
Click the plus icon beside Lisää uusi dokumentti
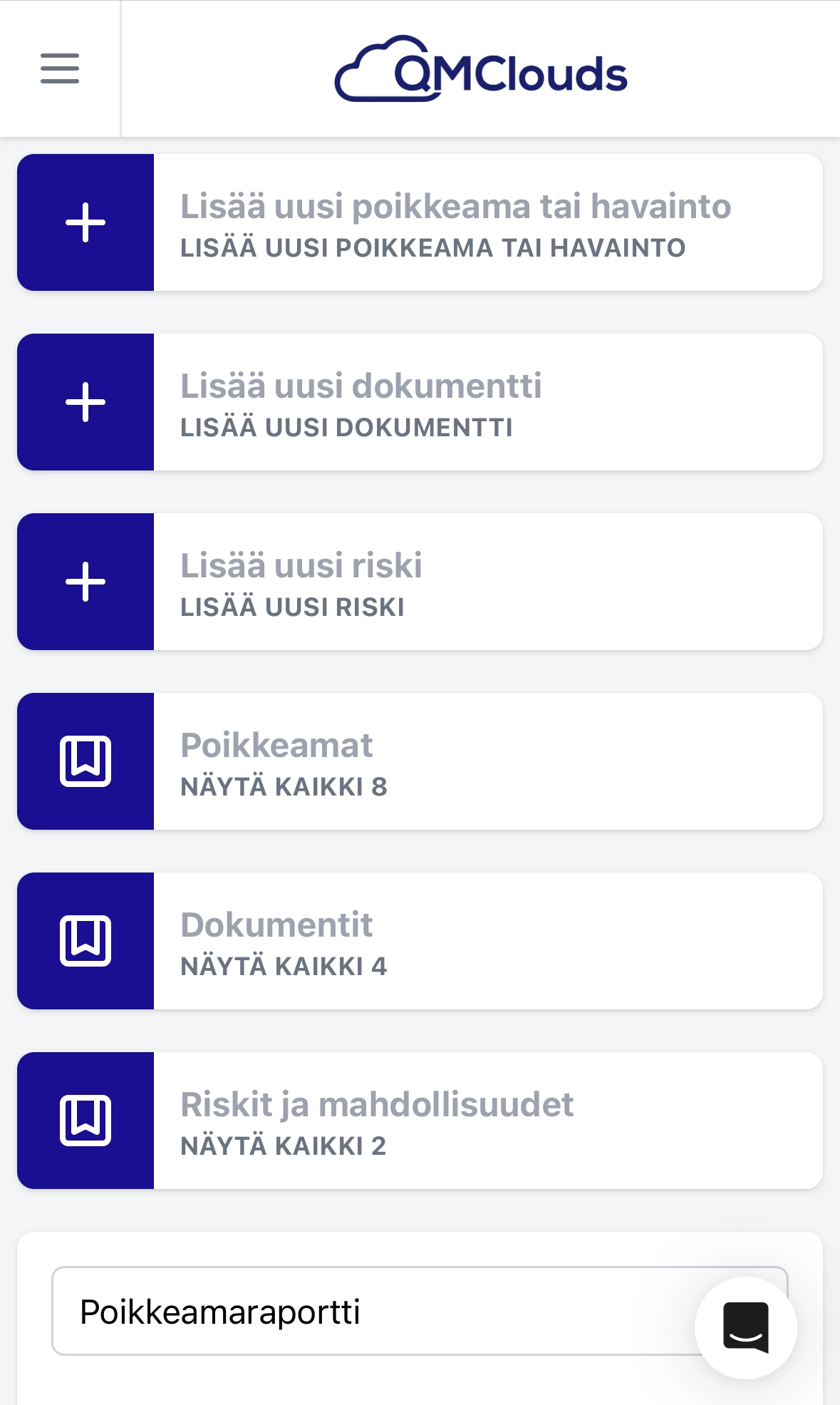pyautogui.click(x=85, y=402)
